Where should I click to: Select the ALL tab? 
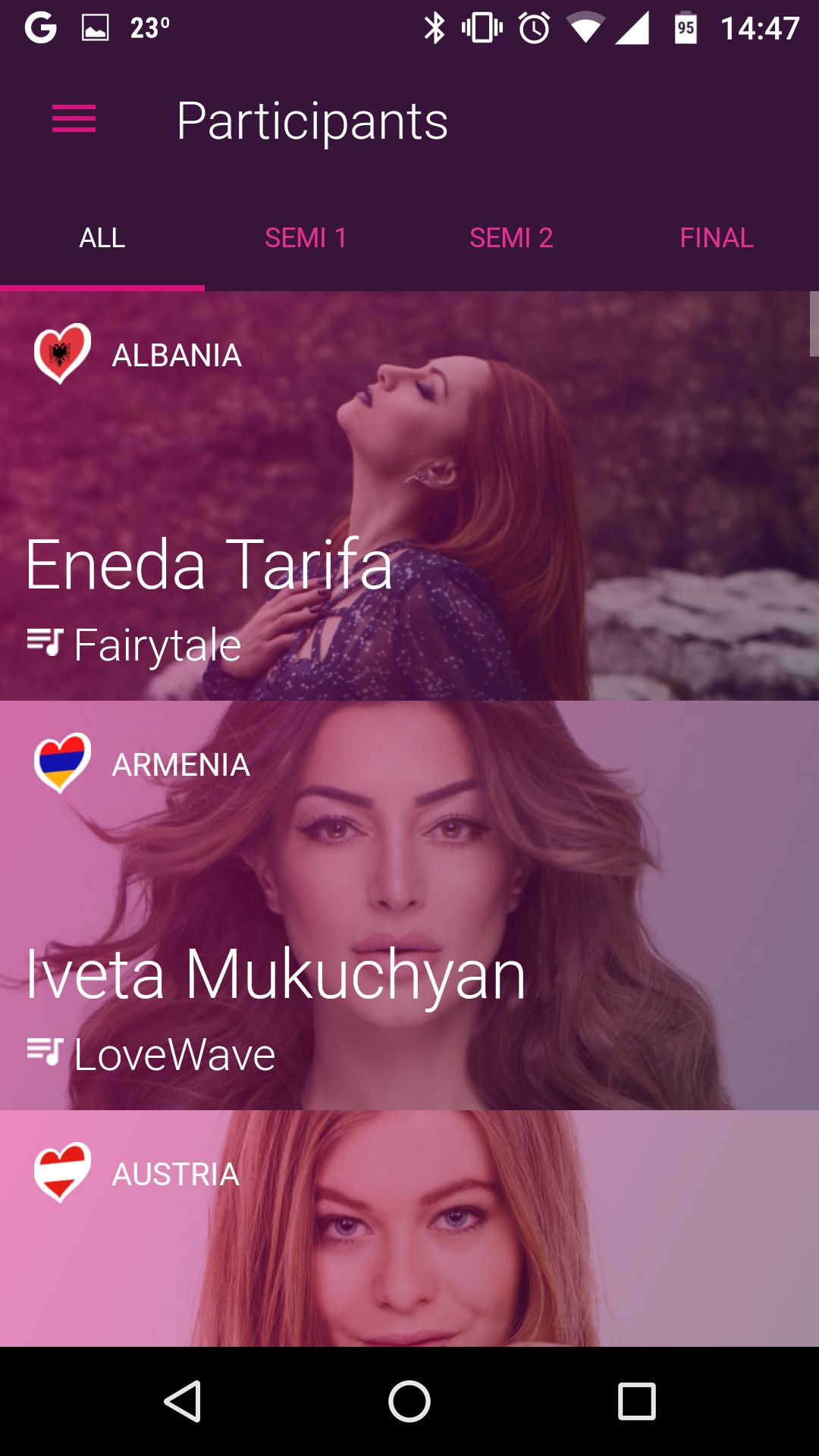coord(102,238)
